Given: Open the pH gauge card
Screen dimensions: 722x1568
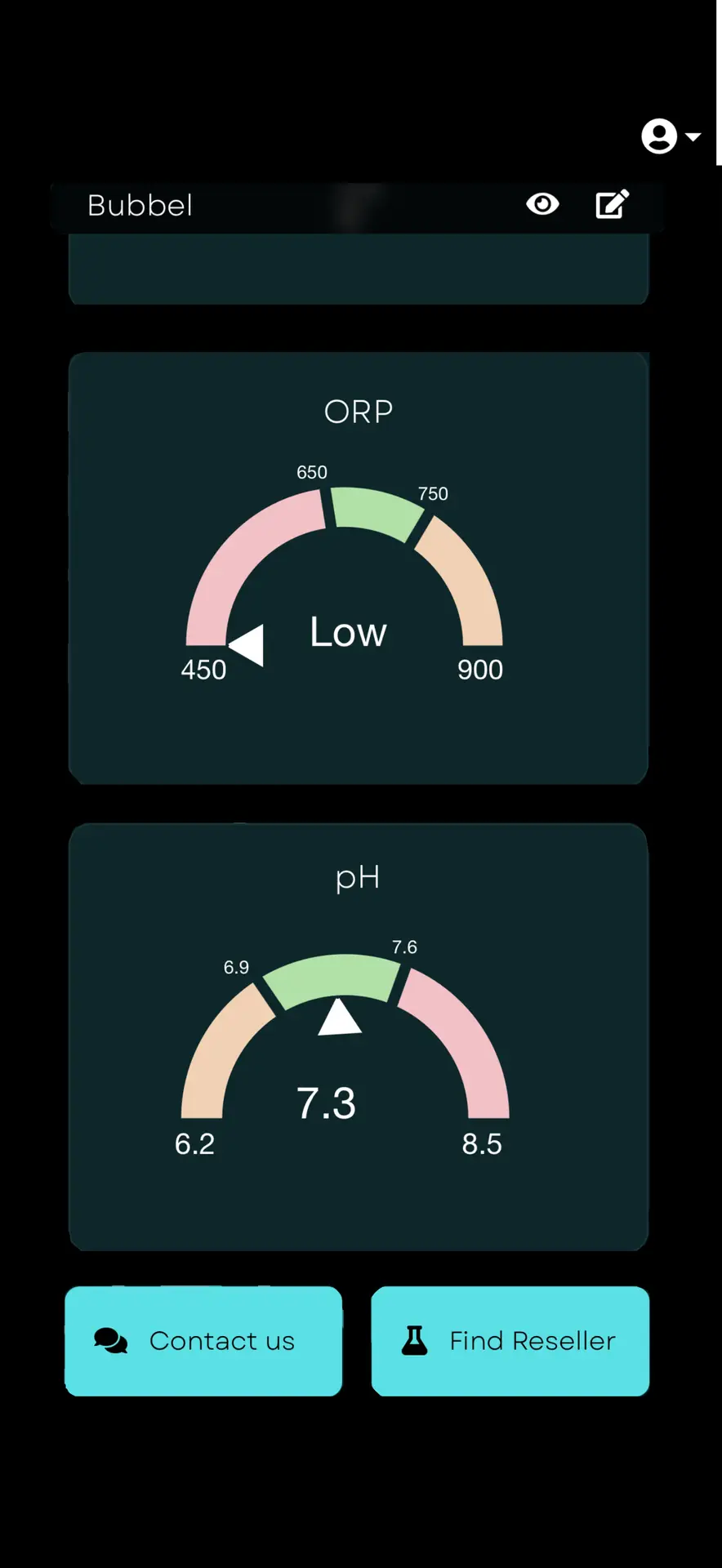Looking at the screenshot, I should 358,1036.
